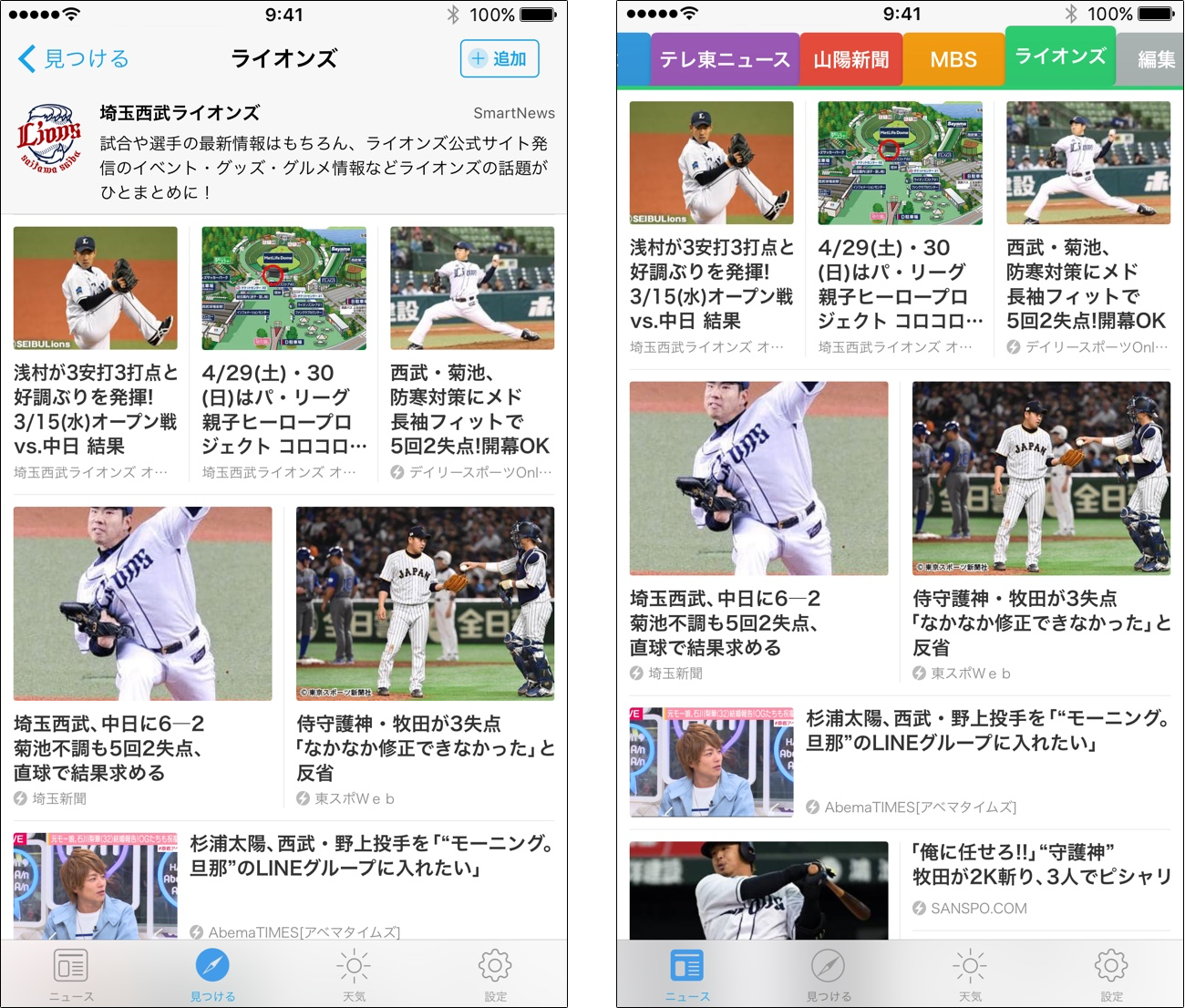Select the ライオンズ top tab
The image size is (1185, 1008).
coord(1060,57)
